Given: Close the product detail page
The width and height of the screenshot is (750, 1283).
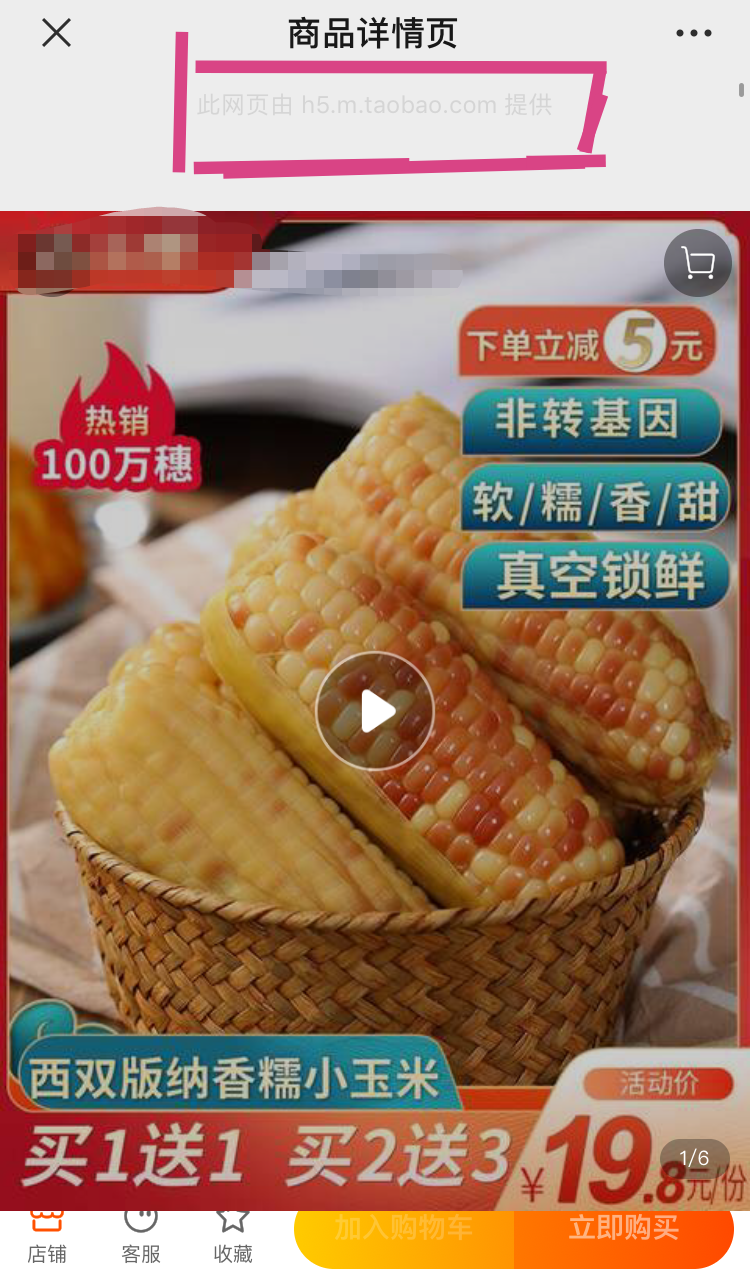Looking at the screenshot, I should tap(56, 33).
